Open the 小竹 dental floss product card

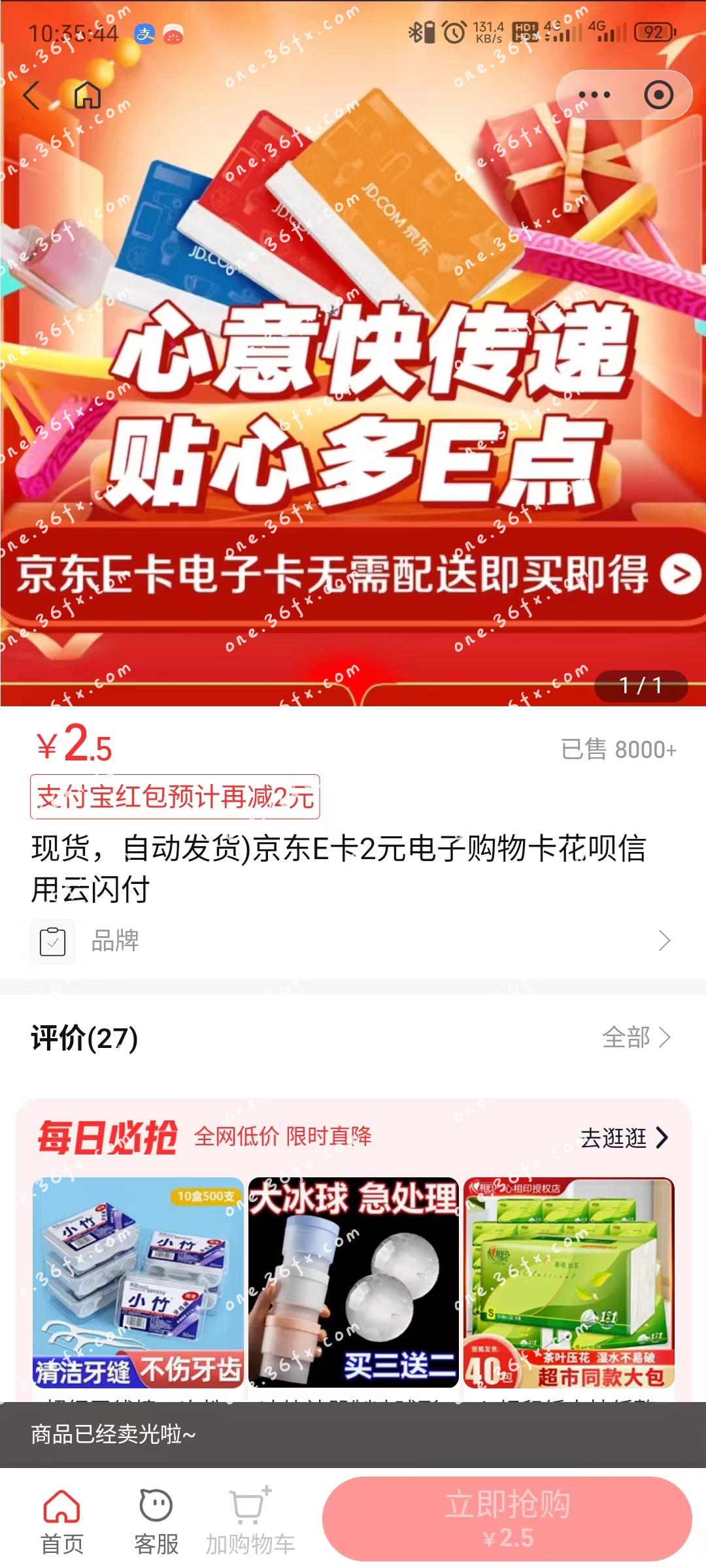pyautogui.click(x=138, y=1282)
